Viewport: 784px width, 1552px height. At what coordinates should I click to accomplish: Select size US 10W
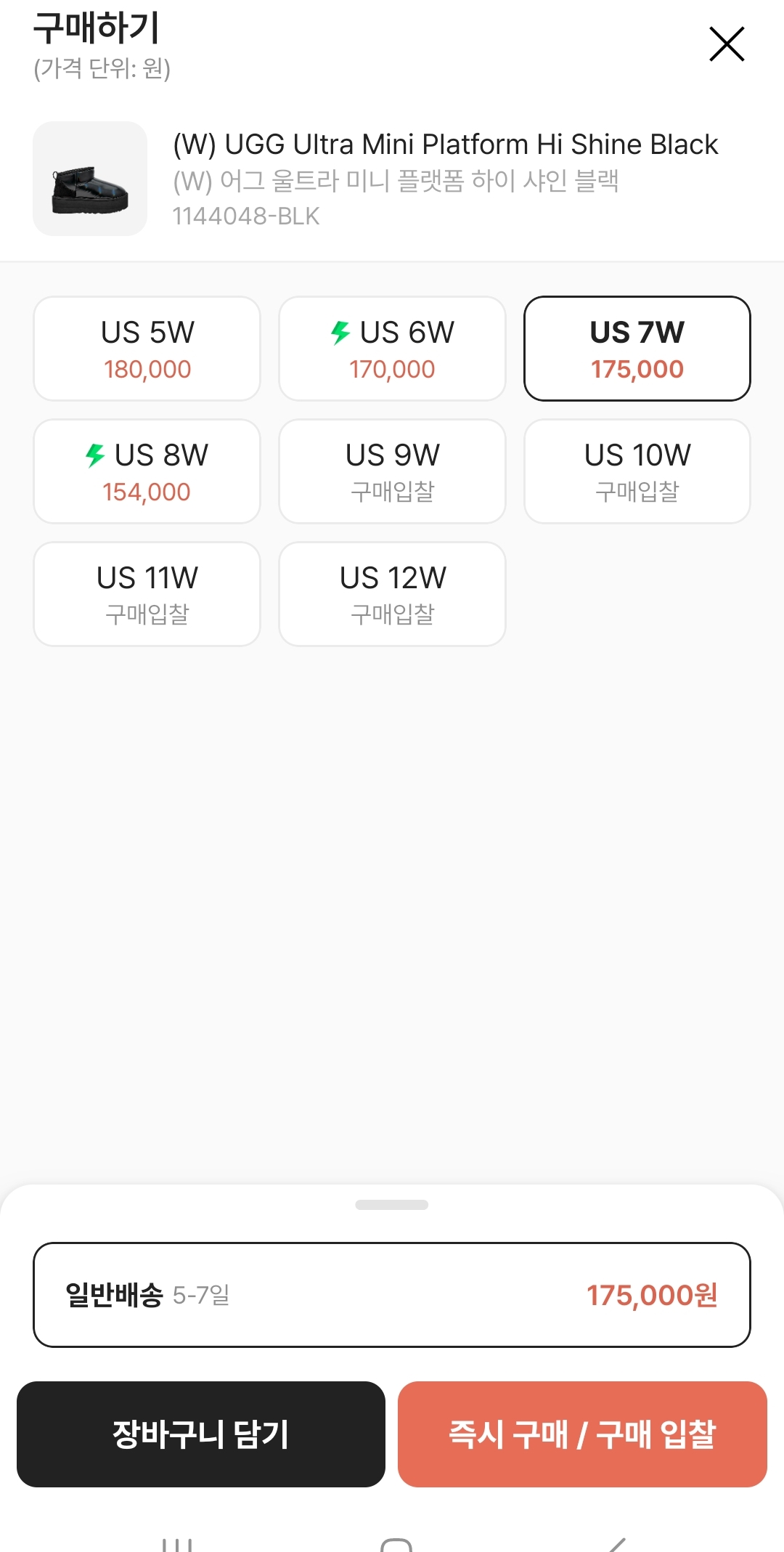click(x=637, y=471)
